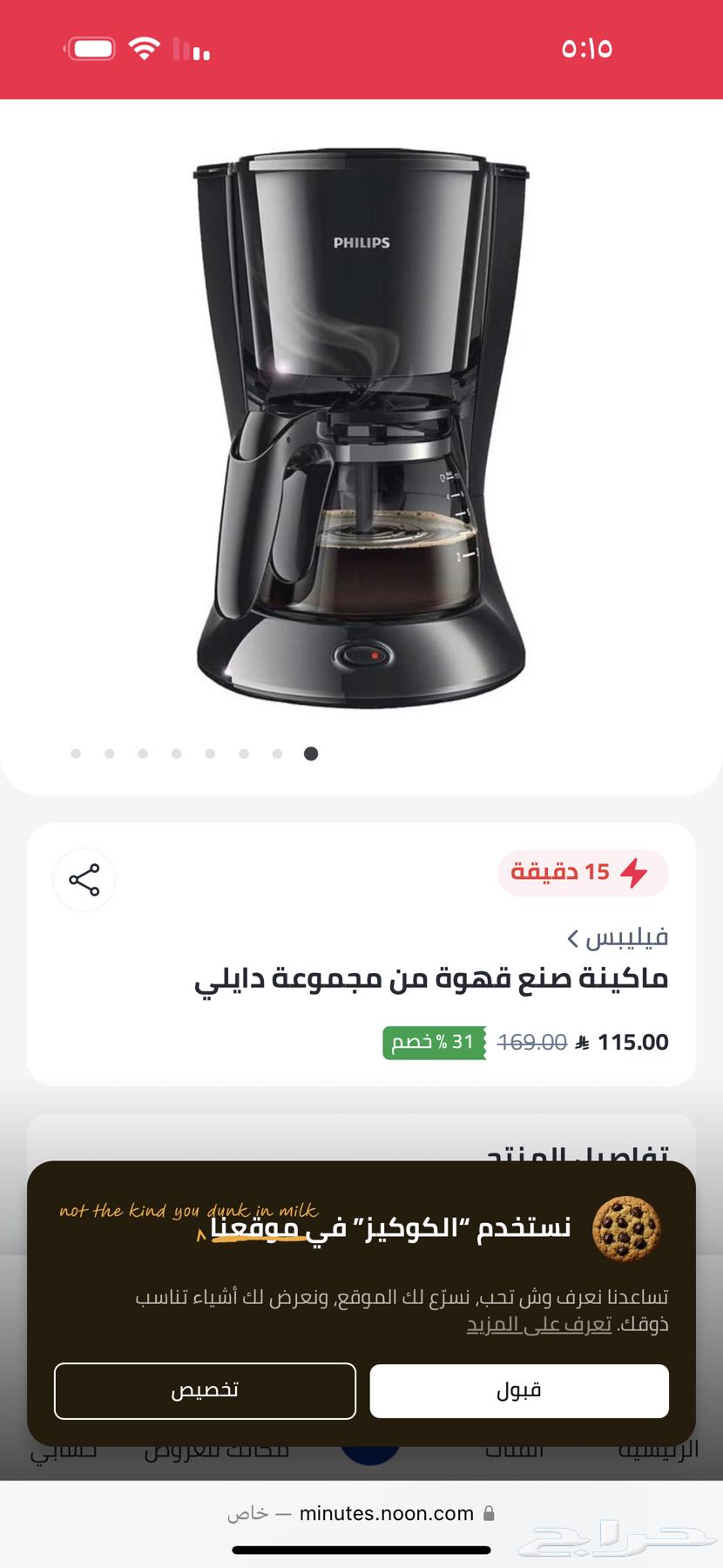Select the last carousel pagination dot

[x=310, y=754]
